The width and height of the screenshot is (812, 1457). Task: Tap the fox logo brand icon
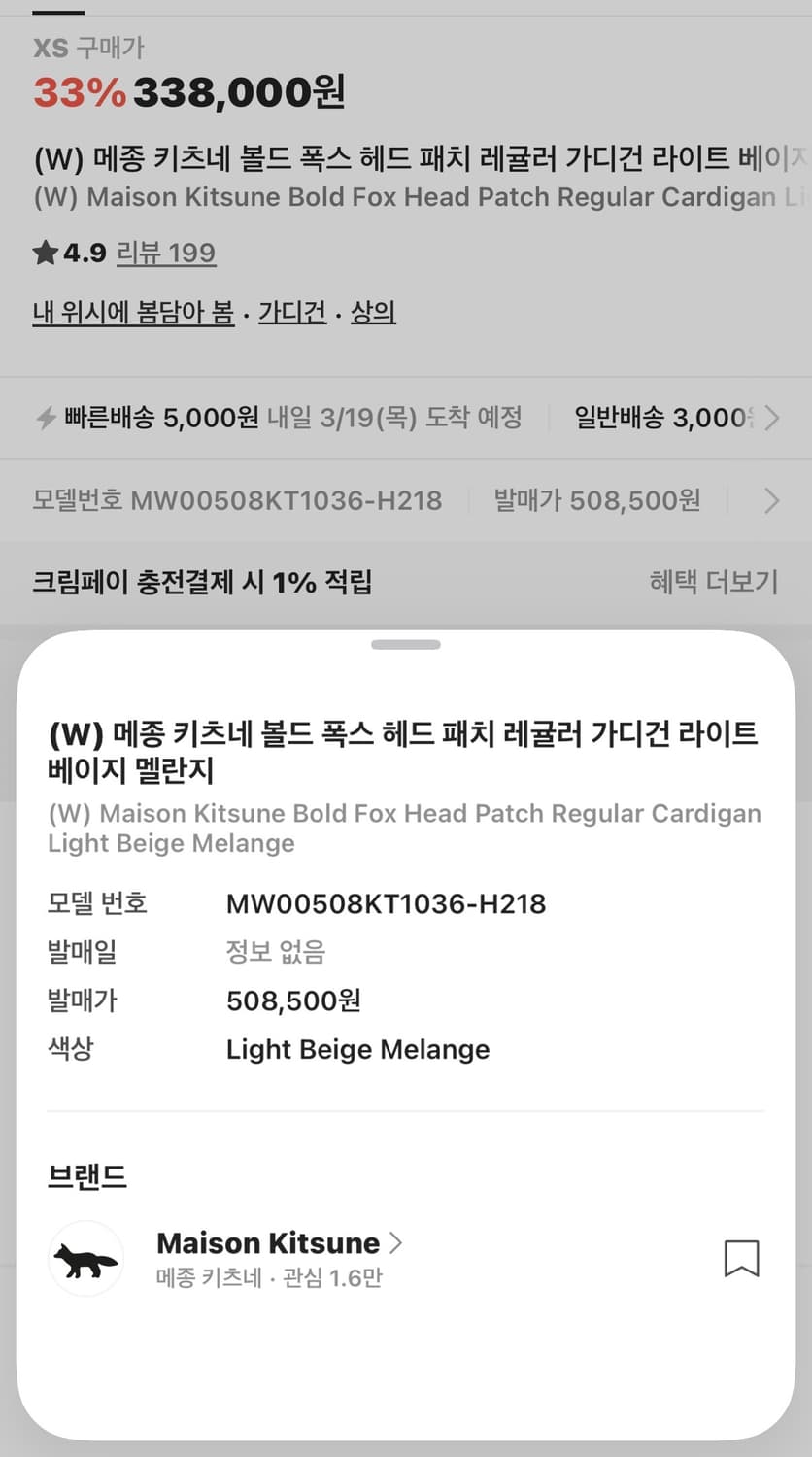[85, 1258]
